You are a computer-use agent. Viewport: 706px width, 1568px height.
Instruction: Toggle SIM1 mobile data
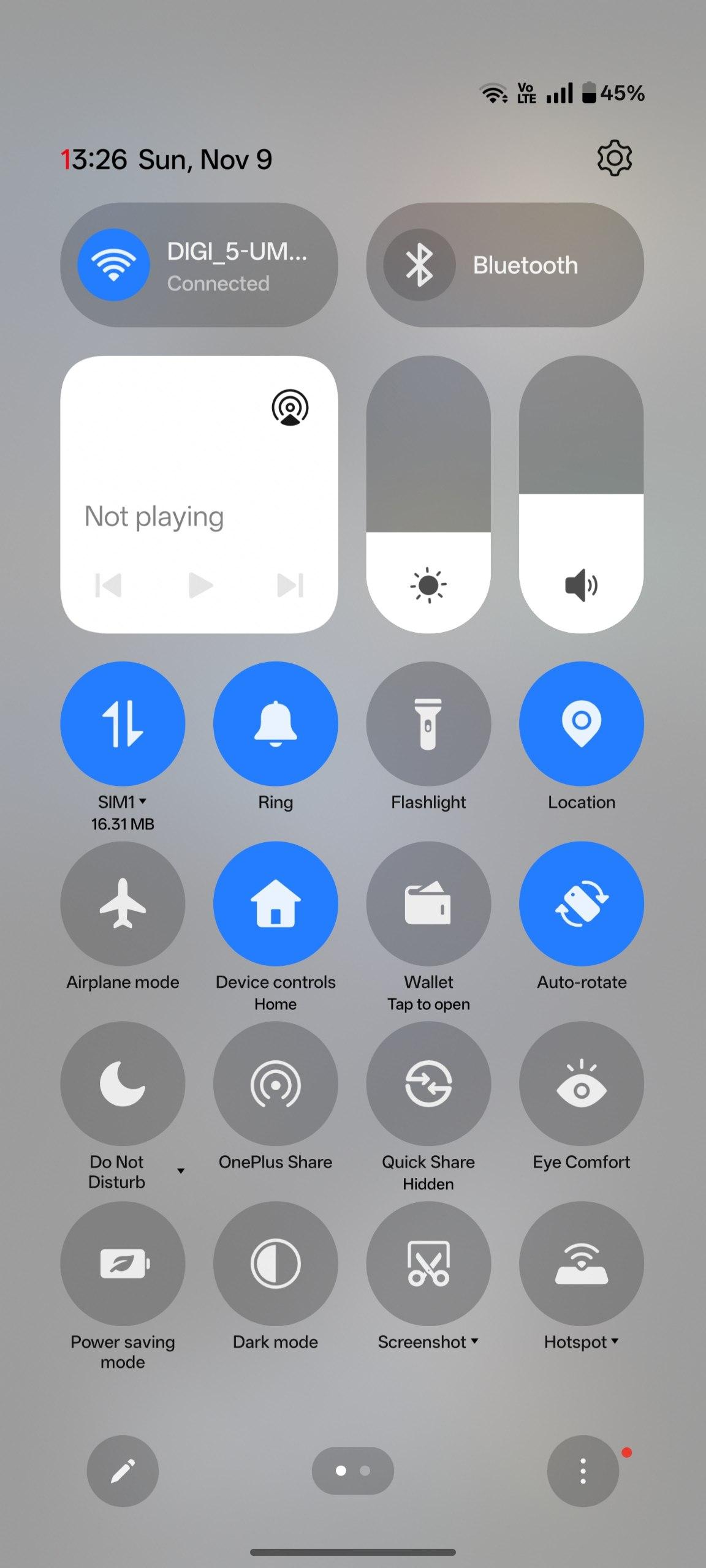tap(123, 723)
